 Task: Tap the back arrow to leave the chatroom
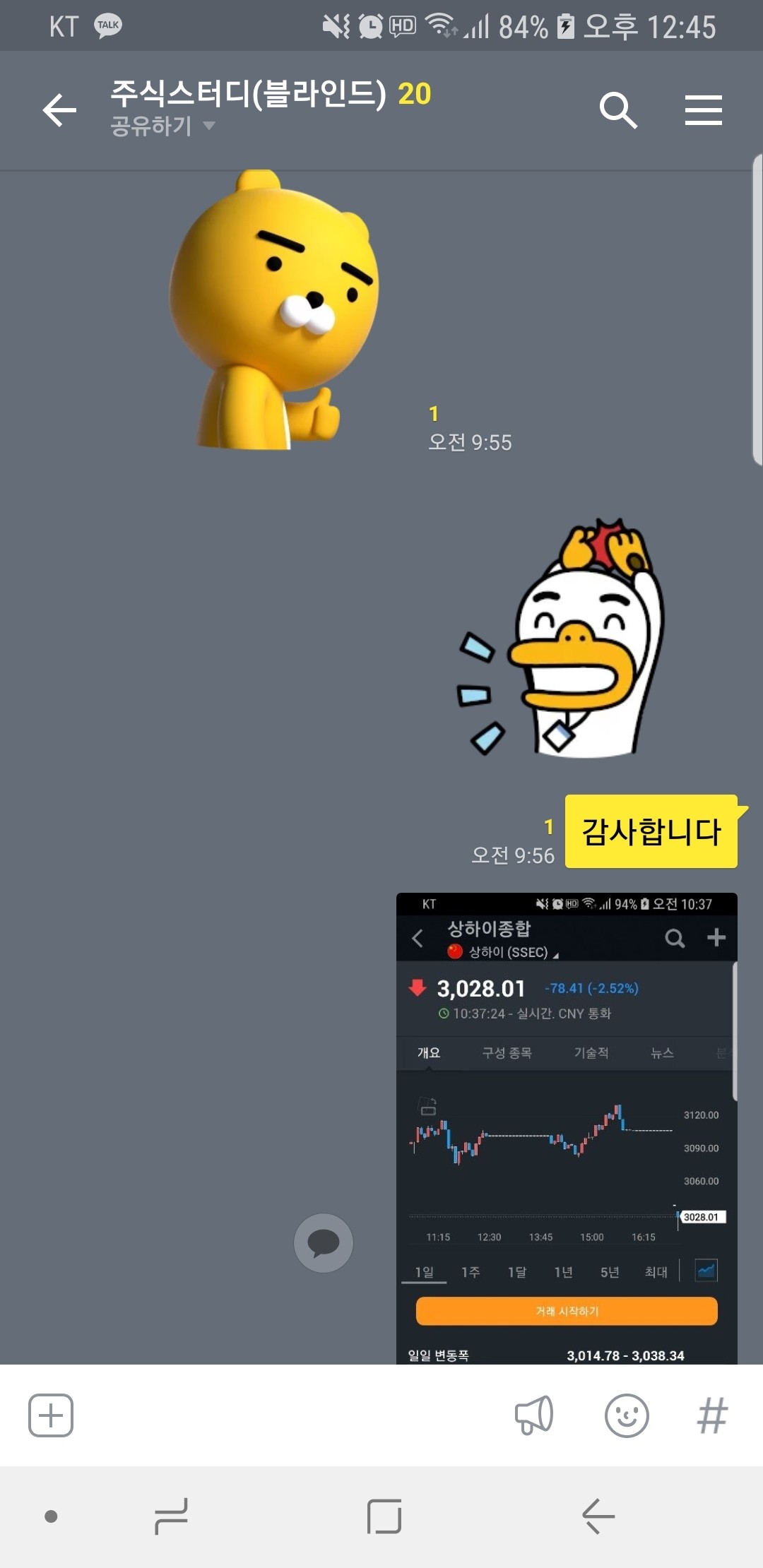59,110
